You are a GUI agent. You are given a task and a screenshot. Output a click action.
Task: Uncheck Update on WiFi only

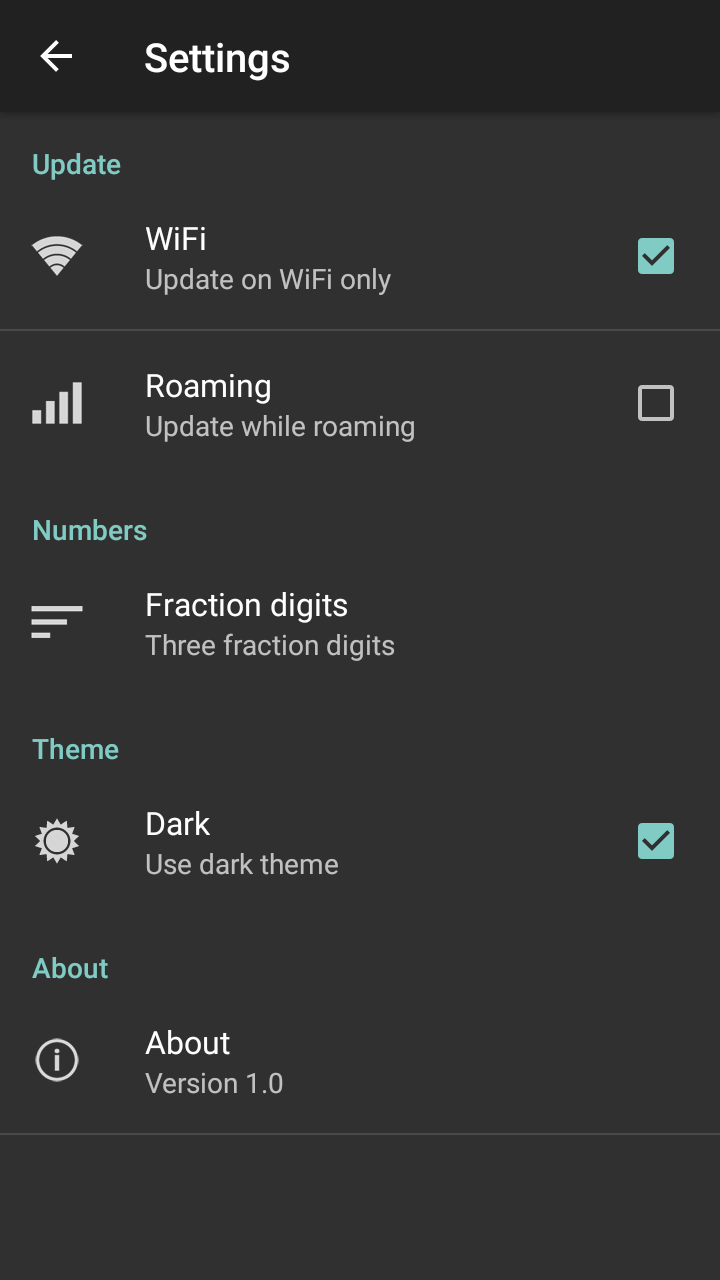pyautogui.click(x=655, y=256)
